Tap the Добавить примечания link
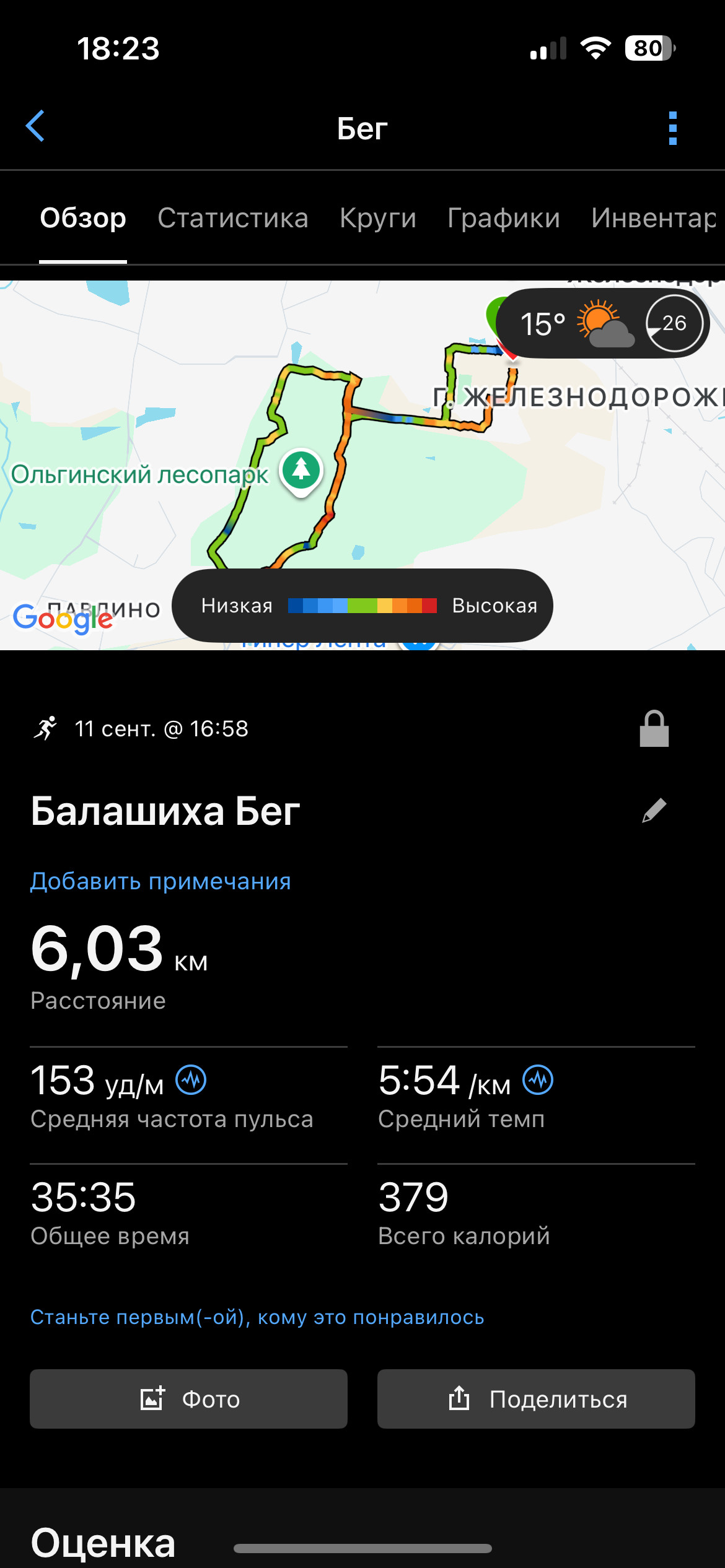This screenshot has width=725, height=1568. click(160, 881)
